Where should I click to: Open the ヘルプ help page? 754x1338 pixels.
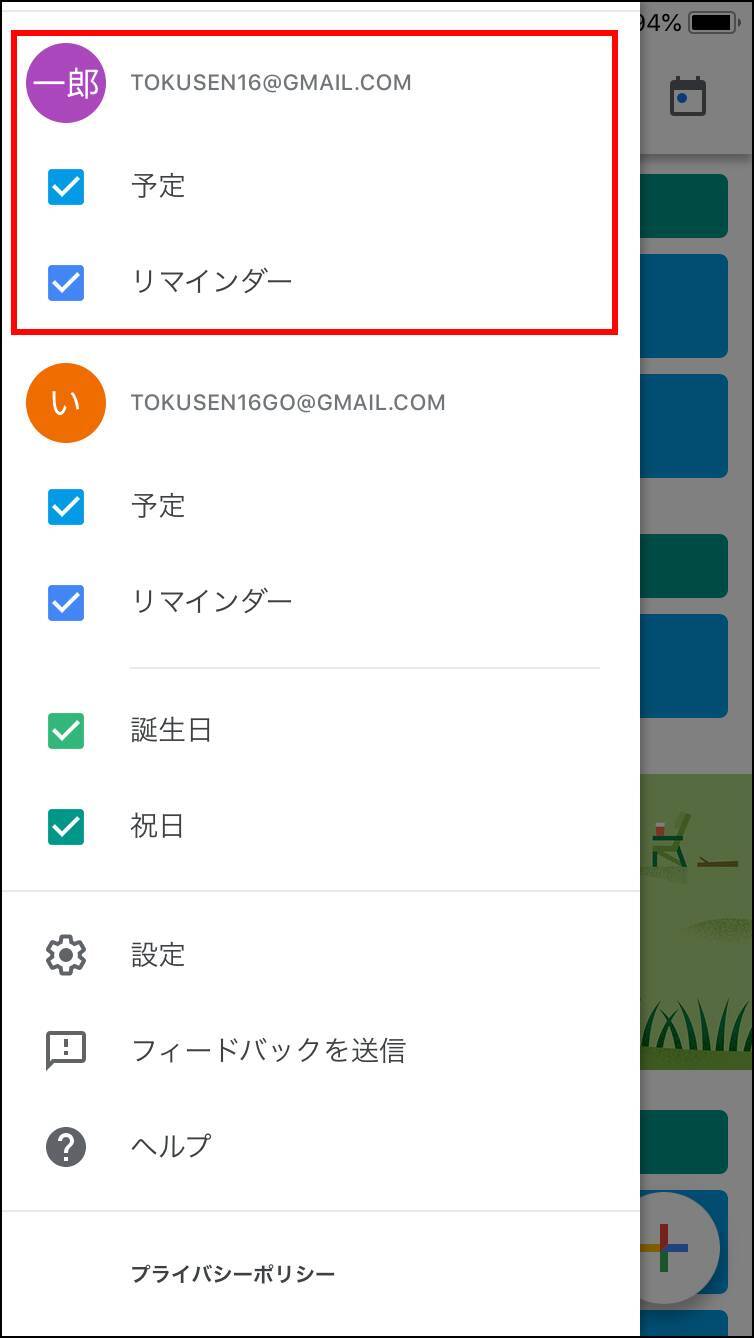(x=320, y=1145)
